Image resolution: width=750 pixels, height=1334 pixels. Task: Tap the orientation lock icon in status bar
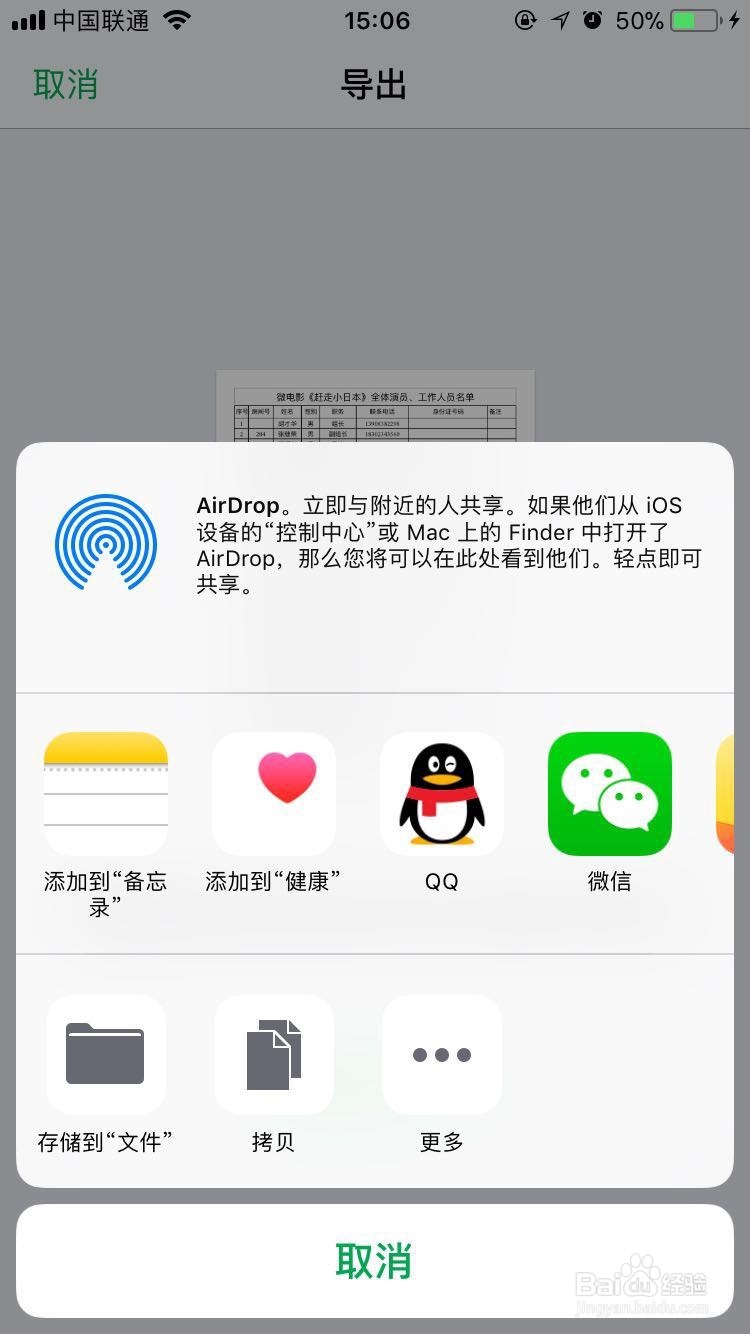tap(525, 20)
